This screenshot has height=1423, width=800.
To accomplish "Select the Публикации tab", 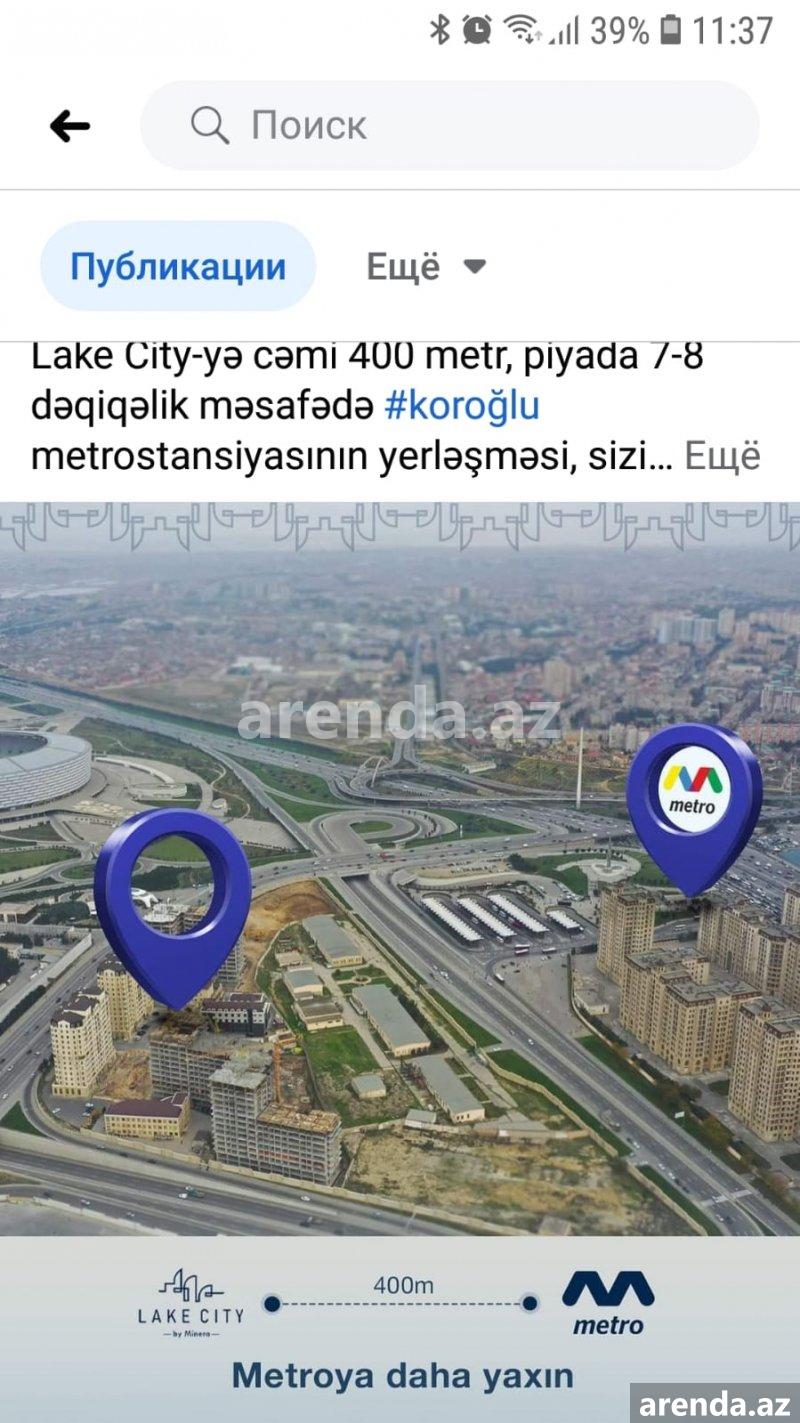I will tap(178, 266).
